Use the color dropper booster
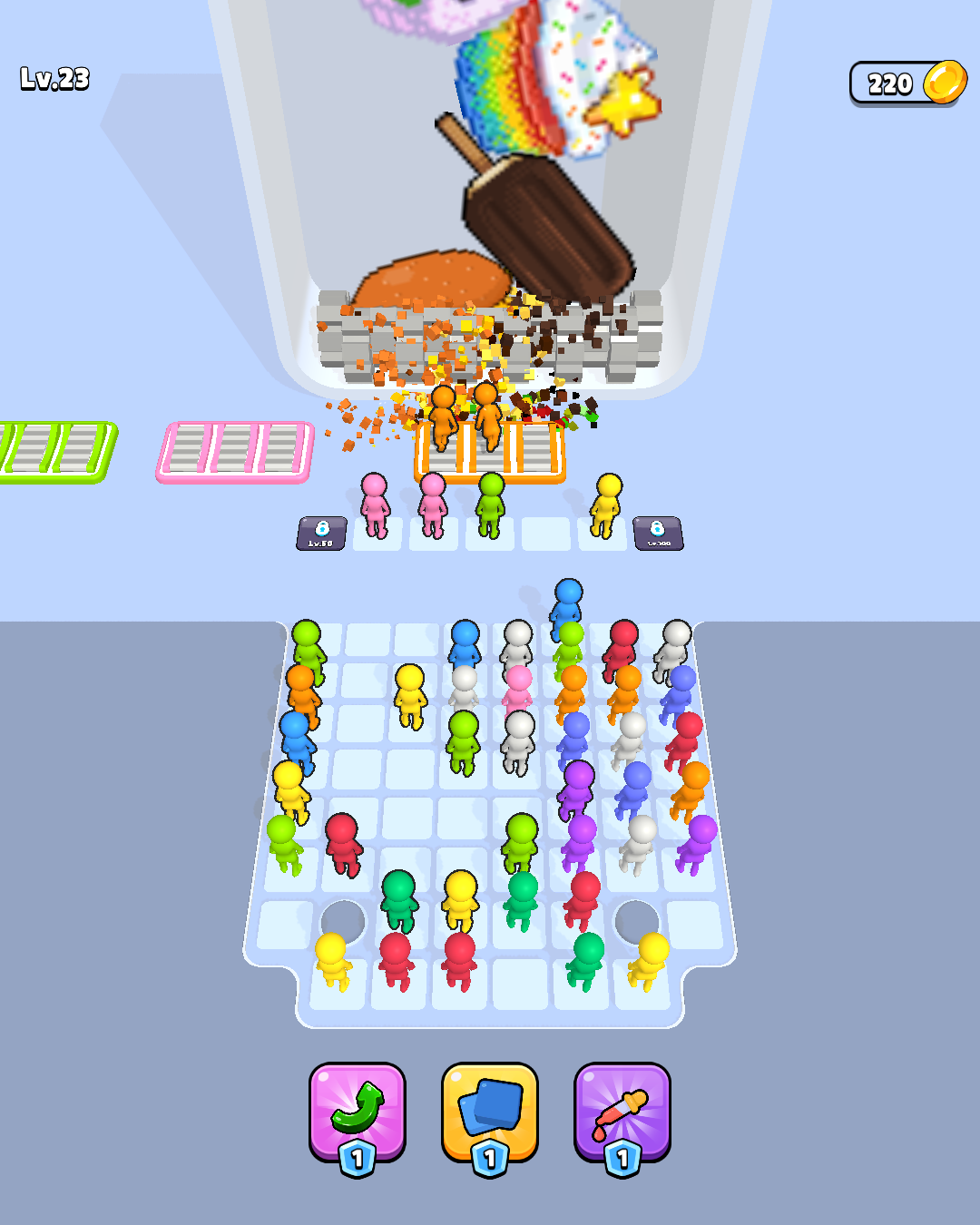This screenshot has height=1225, width=980. tap(622, 1112)
